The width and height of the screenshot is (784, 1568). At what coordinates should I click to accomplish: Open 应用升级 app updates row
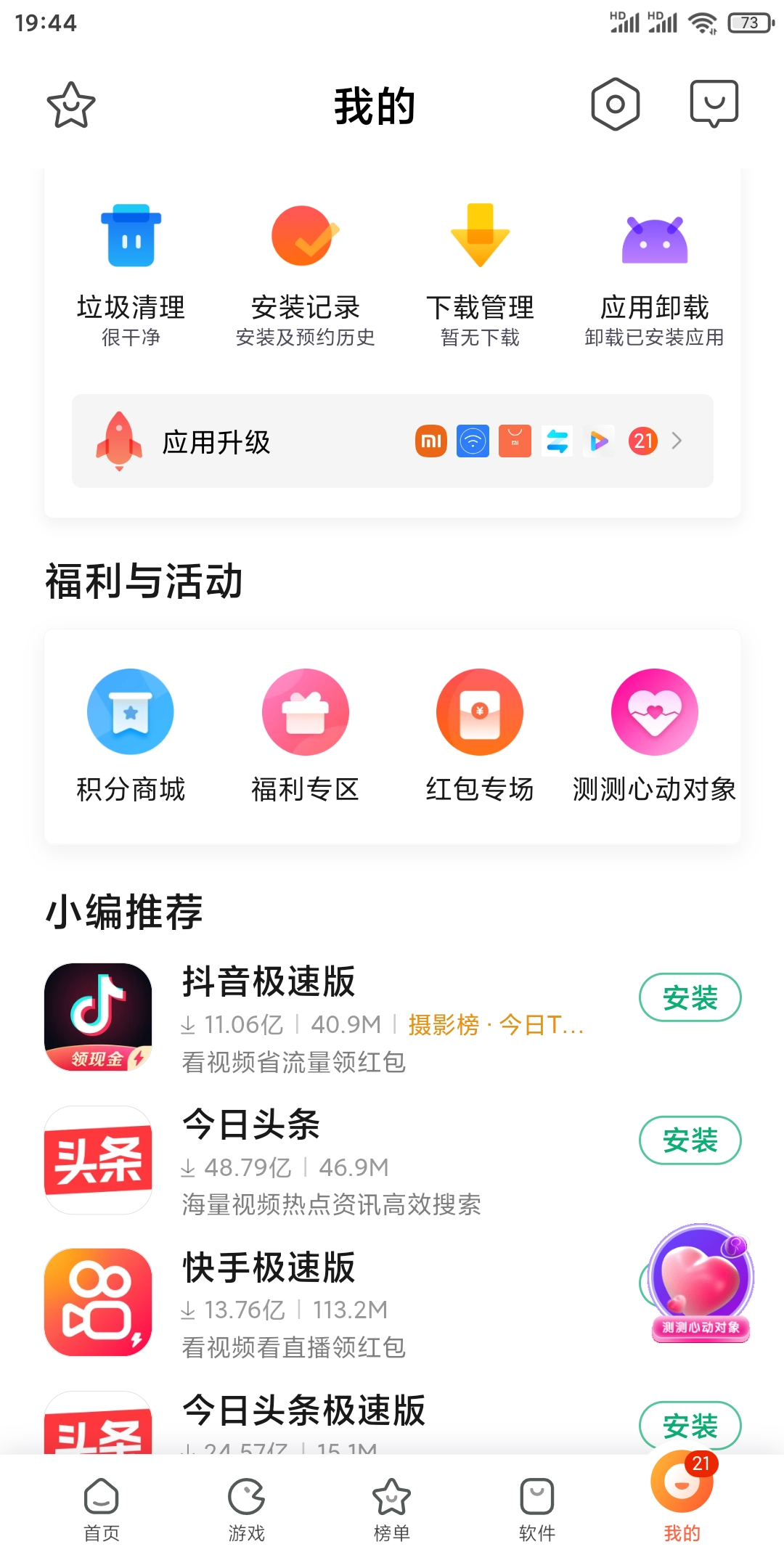pyautogui.click(x=392, y=441)
